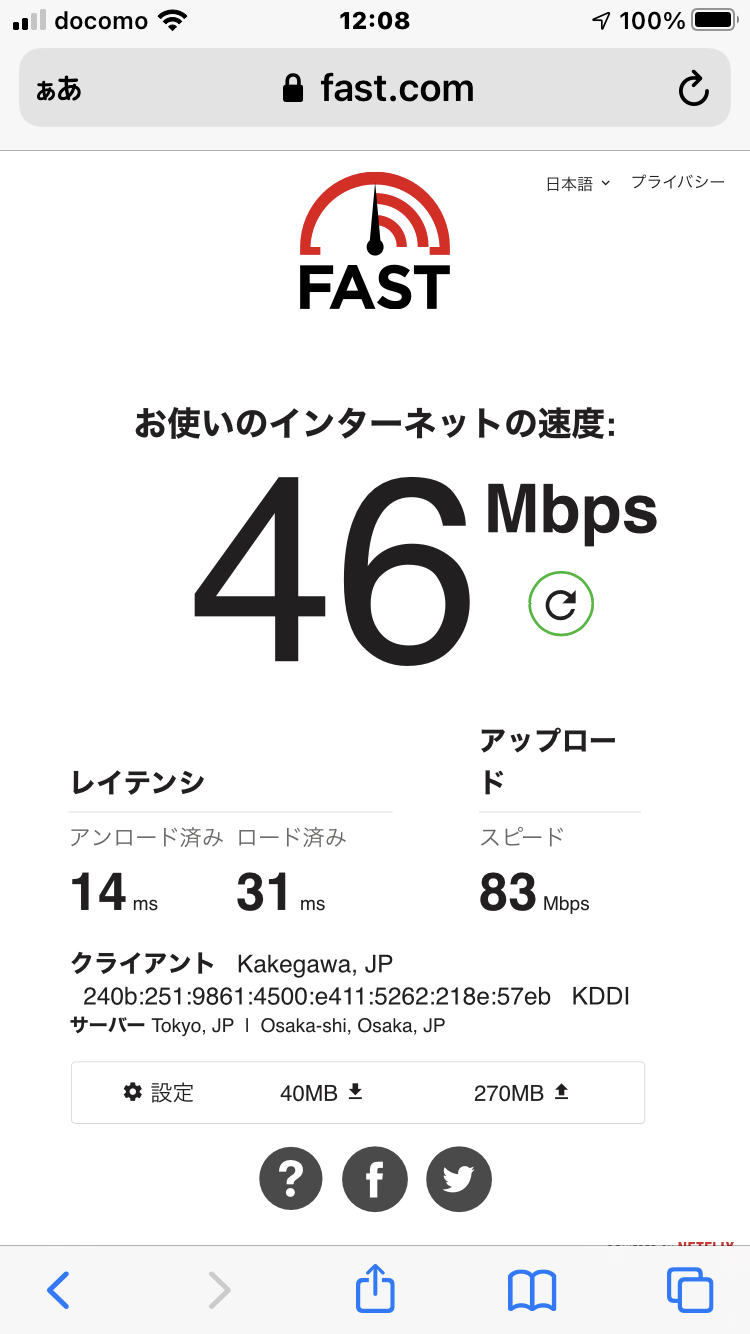The image size is (750, 1334).
Task: Open the 日本語 language dropdown
Action: tap(577, 184)
